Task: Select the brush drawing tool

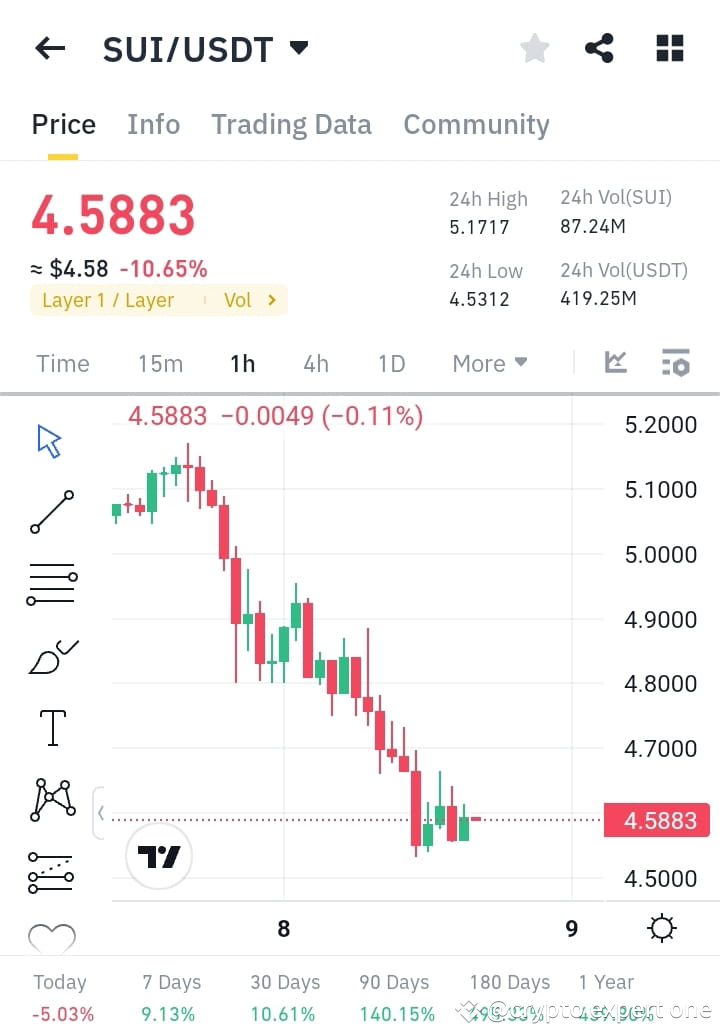Action: click(x=52, y=655)
